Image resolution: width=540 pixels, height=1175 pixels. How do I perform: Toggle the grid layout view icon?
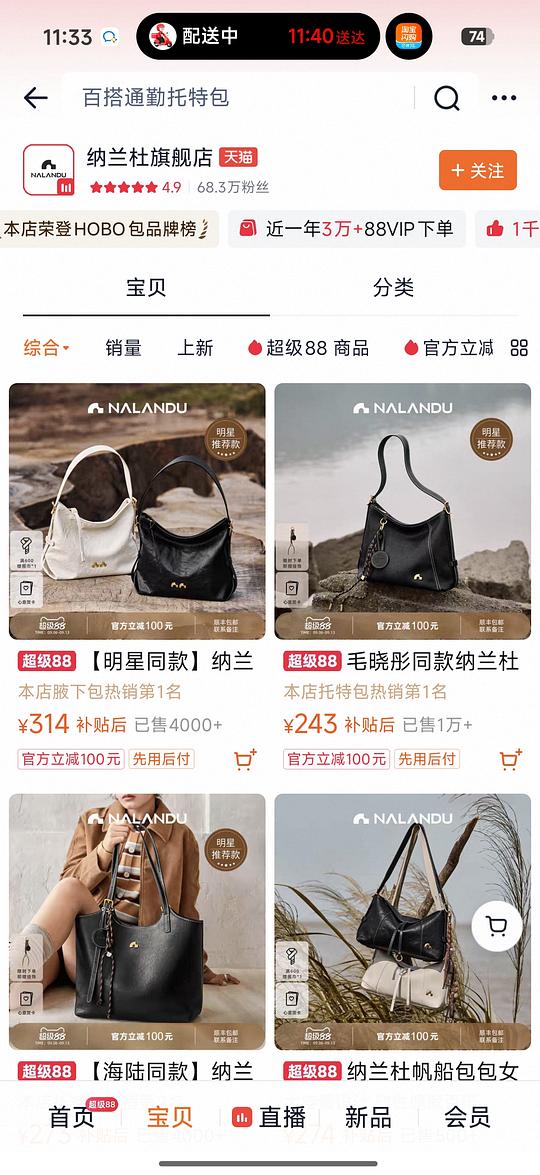click(519, 348)
